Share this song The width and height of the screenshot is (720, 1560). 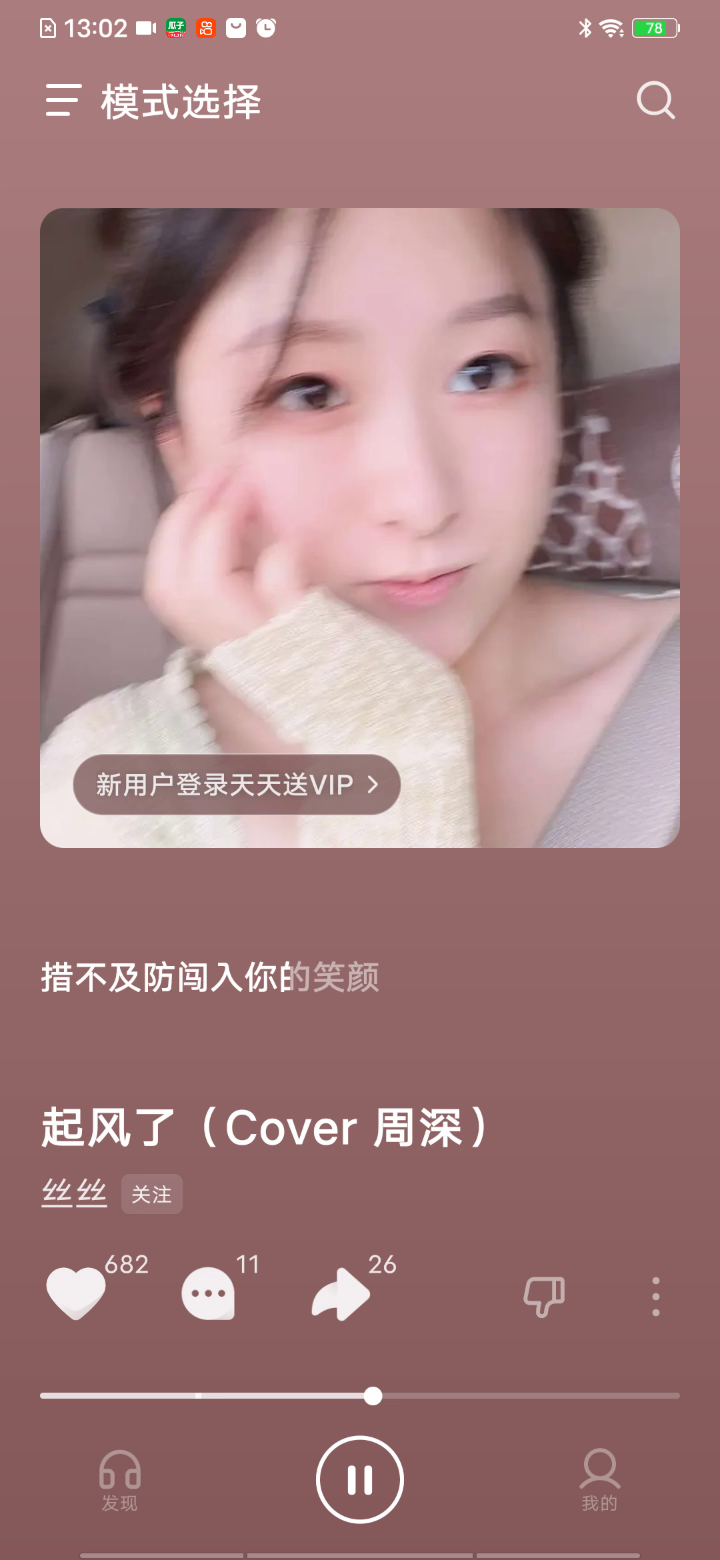click(341, 1294)
